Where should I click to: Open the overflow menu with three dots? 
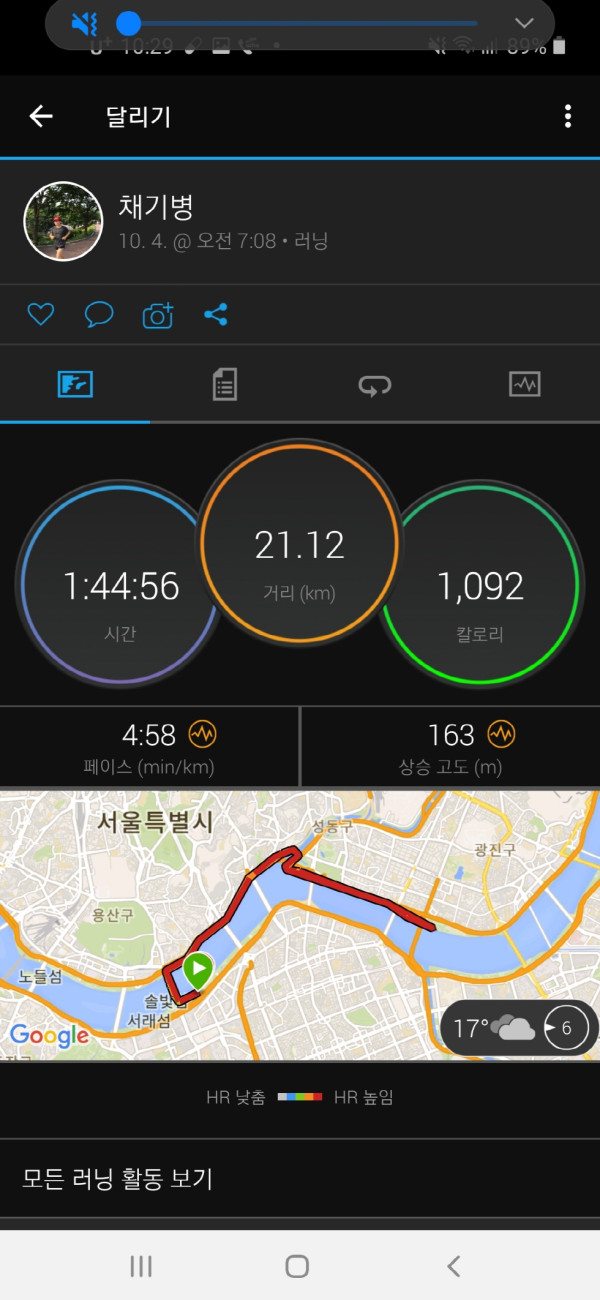click(567, 117)
